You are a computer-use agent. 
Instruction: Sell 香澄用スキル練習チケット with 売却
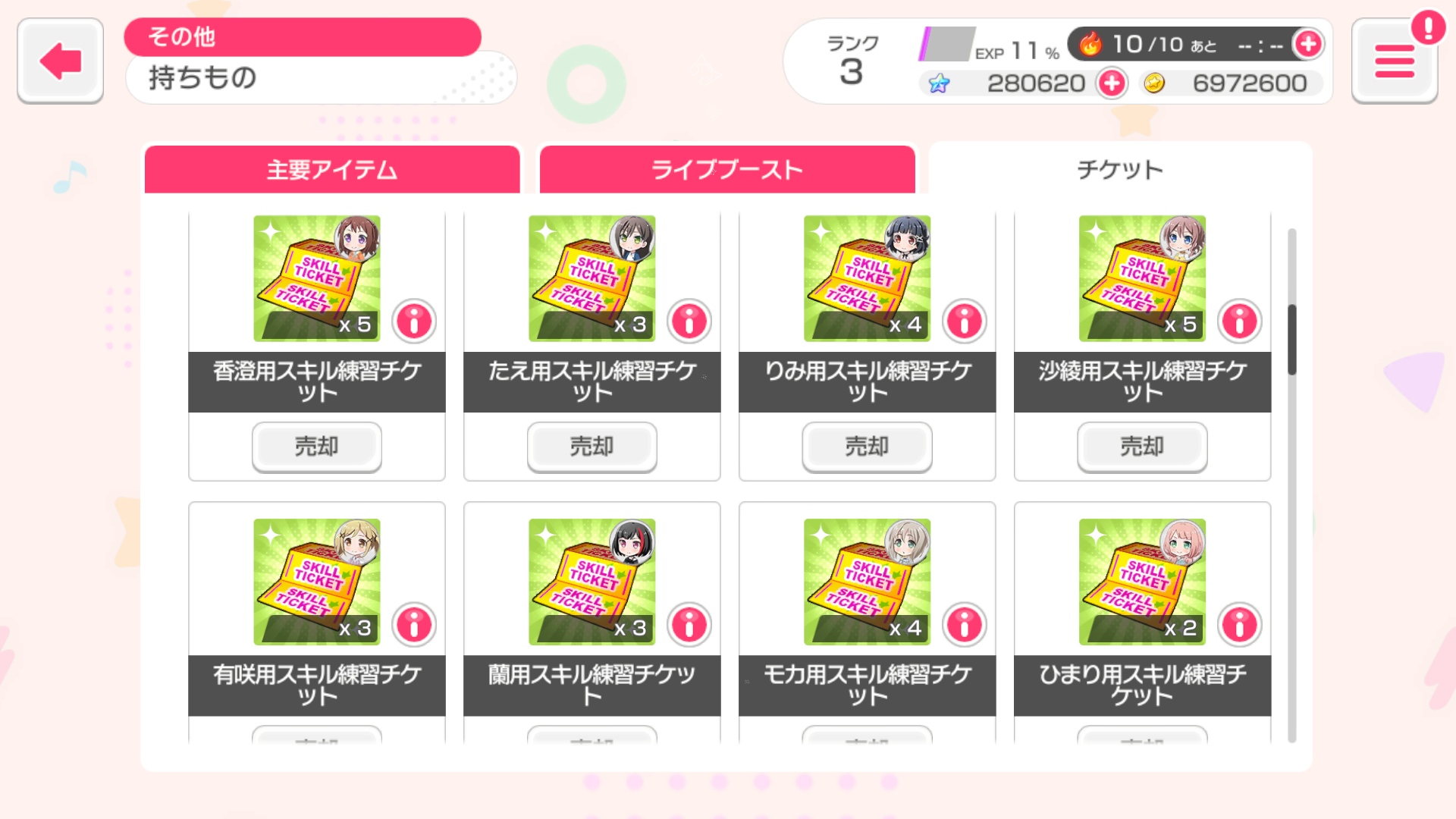pyautogui.click(x=317, y=447)
